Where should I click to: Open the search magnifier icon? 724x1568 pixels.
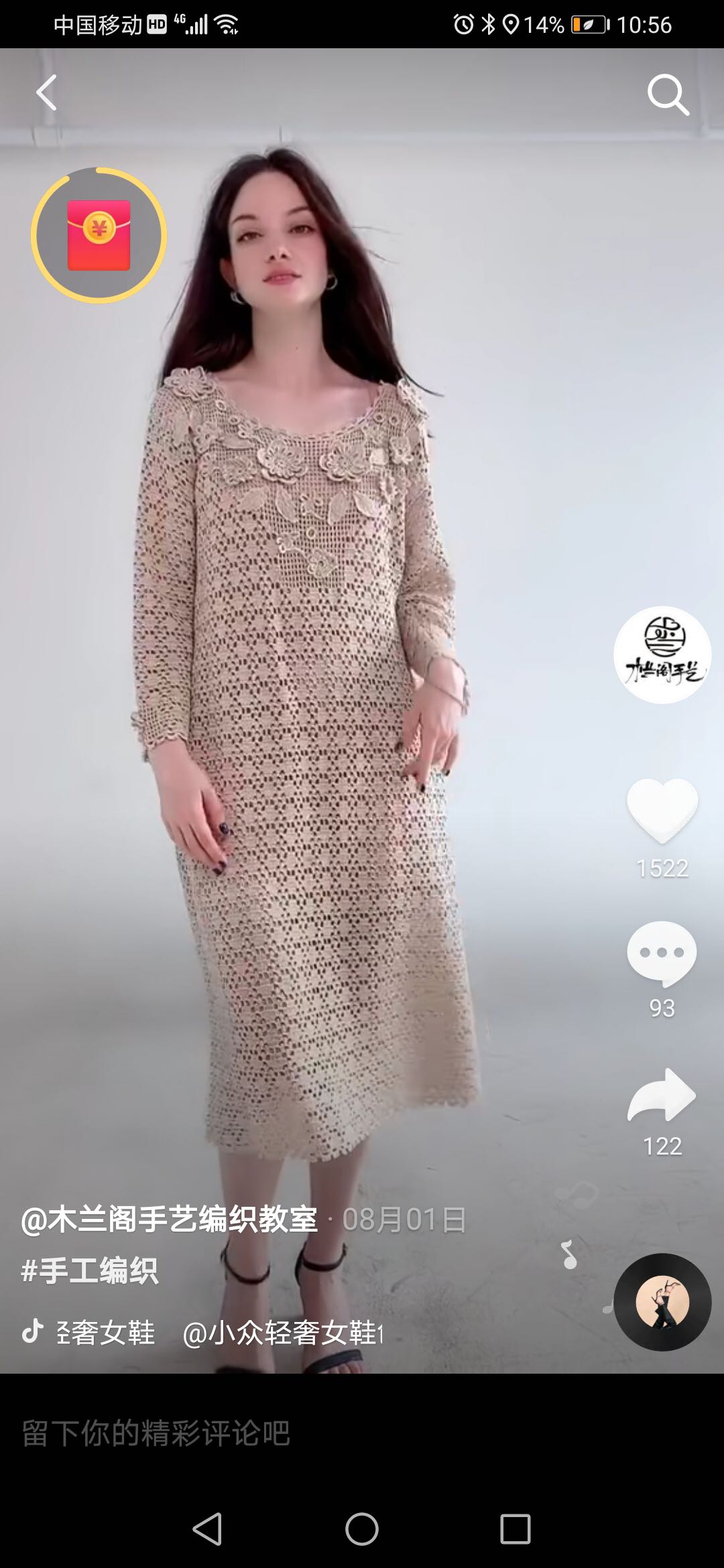667,94
